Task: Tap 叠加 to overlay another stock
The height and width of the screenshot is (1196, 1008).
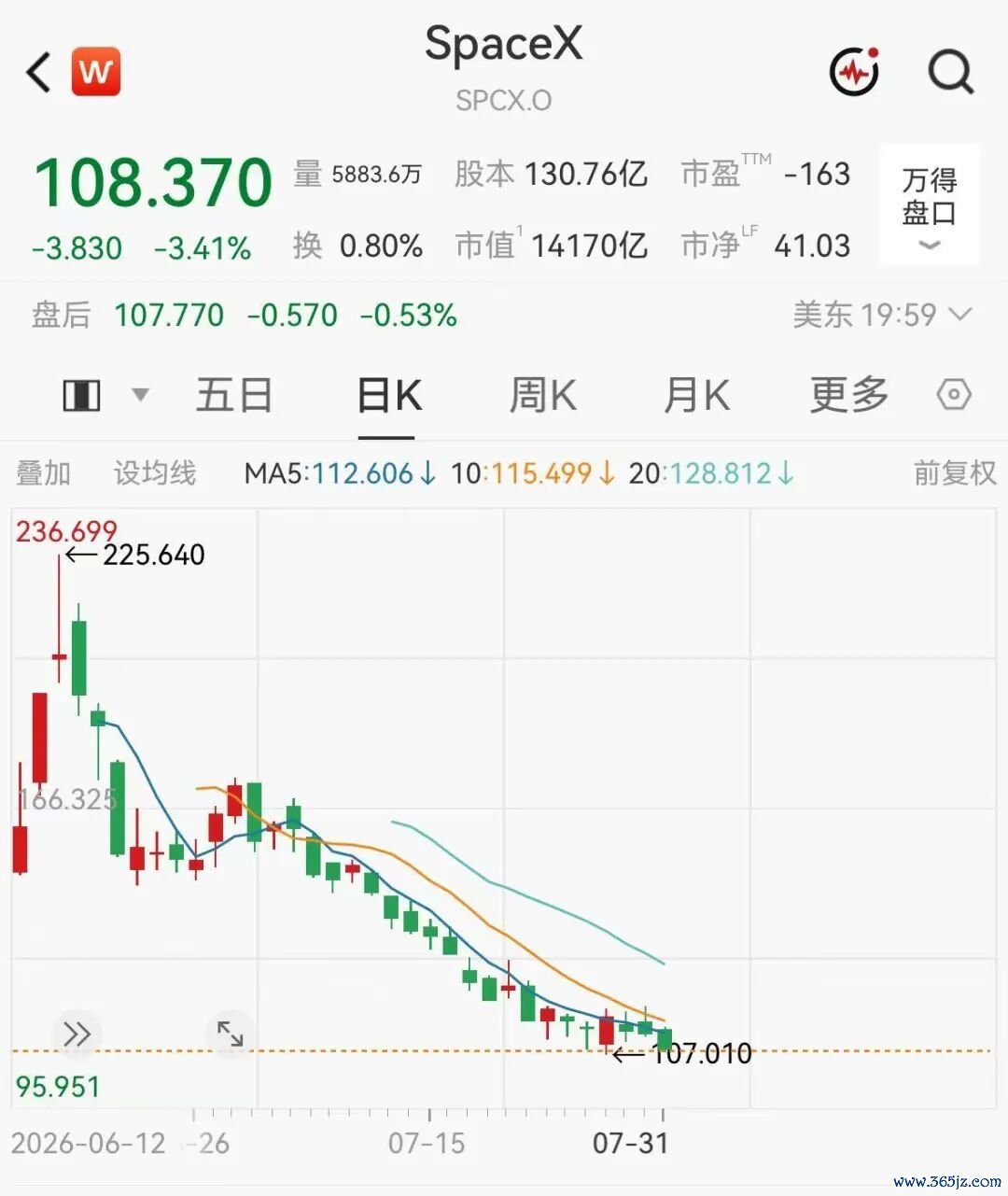Action: 43,473
